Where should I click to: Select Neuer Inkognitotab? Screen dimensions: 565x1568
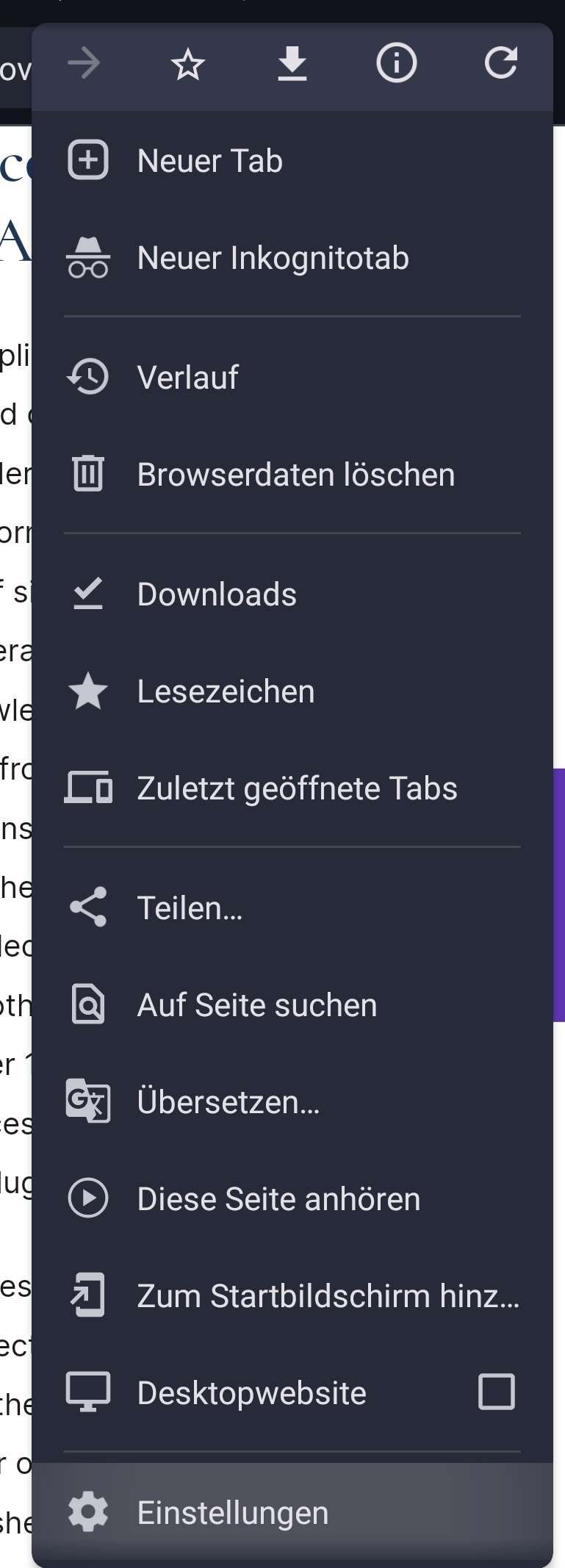[x=273, y=258]
